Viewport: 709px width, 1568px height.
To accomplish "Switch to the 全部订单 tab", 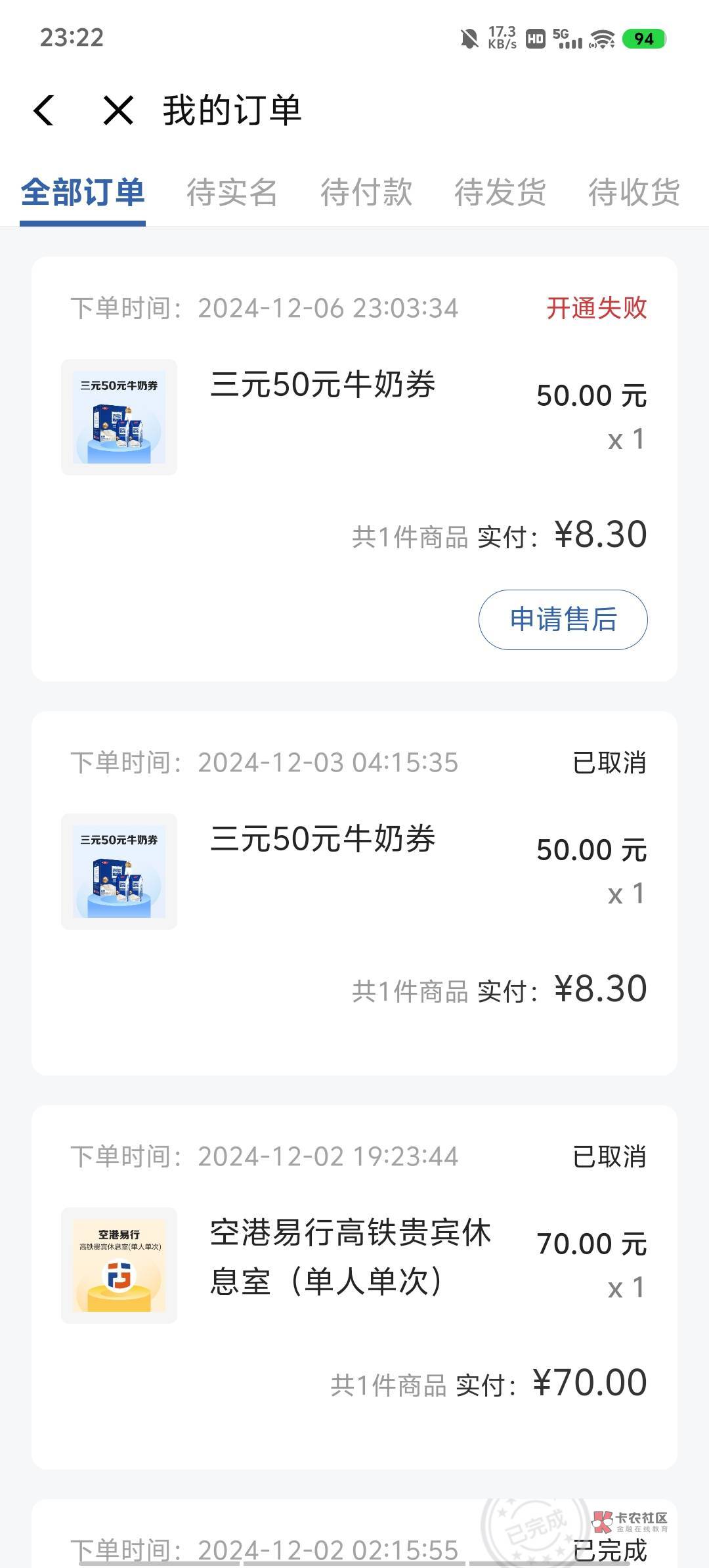I will click(83, 192).
